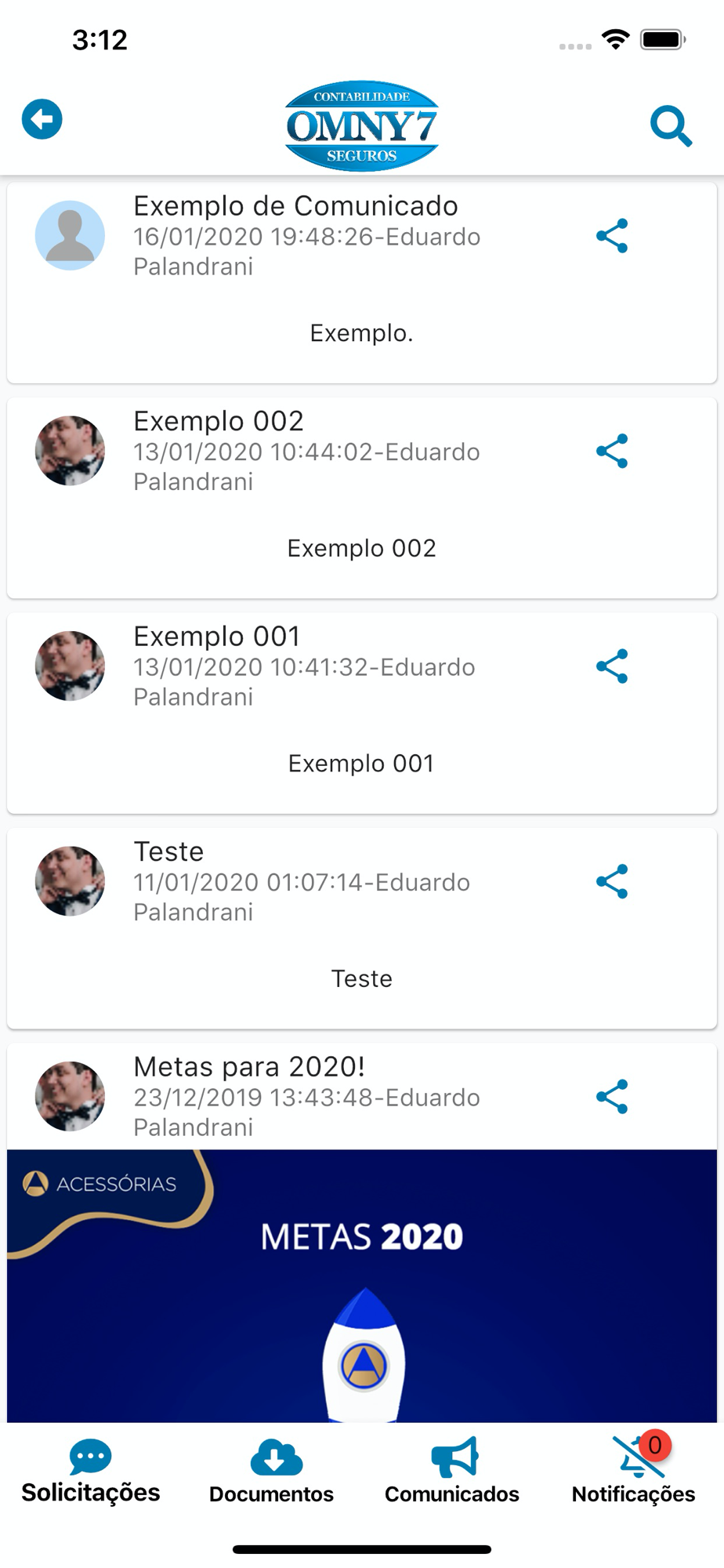Share the Exemplo de Comunicado post
This screenshot has width=724, height=1568.
(612, 236)
